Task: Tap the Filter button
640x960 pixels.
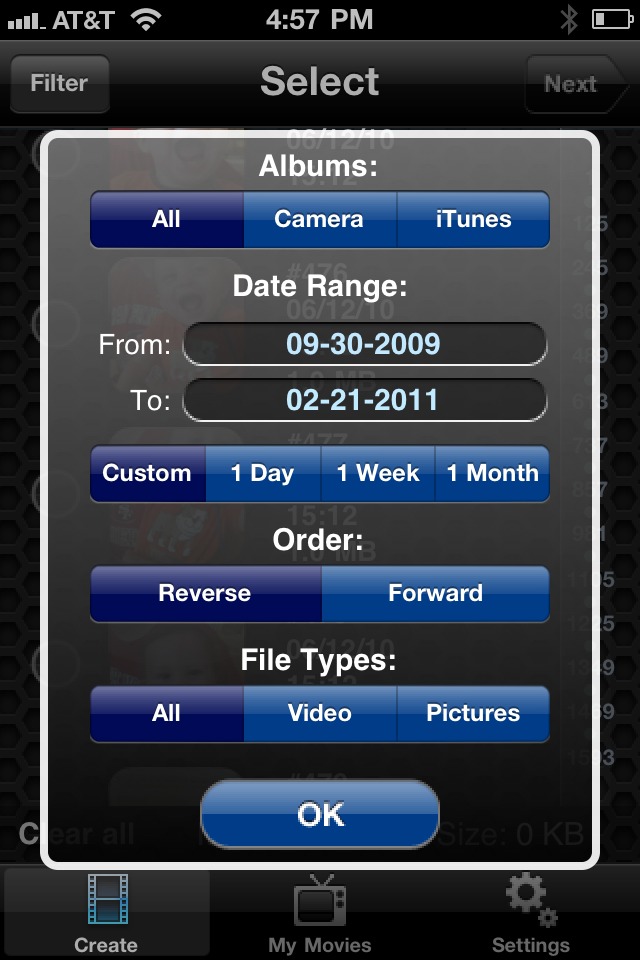Action: pos(59,84)
